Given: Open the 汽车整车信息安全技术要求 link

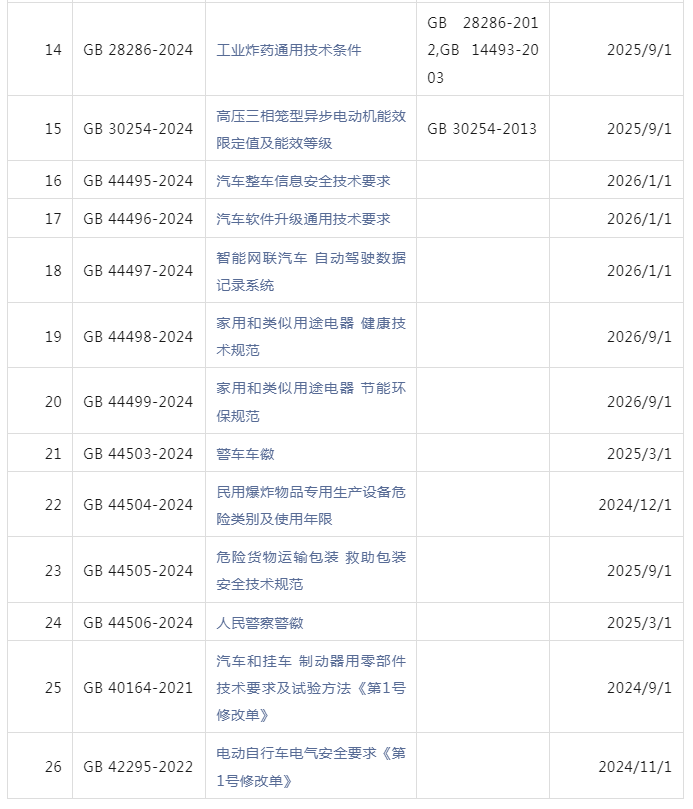Looking at the screenshot, I should pos(303,181).
